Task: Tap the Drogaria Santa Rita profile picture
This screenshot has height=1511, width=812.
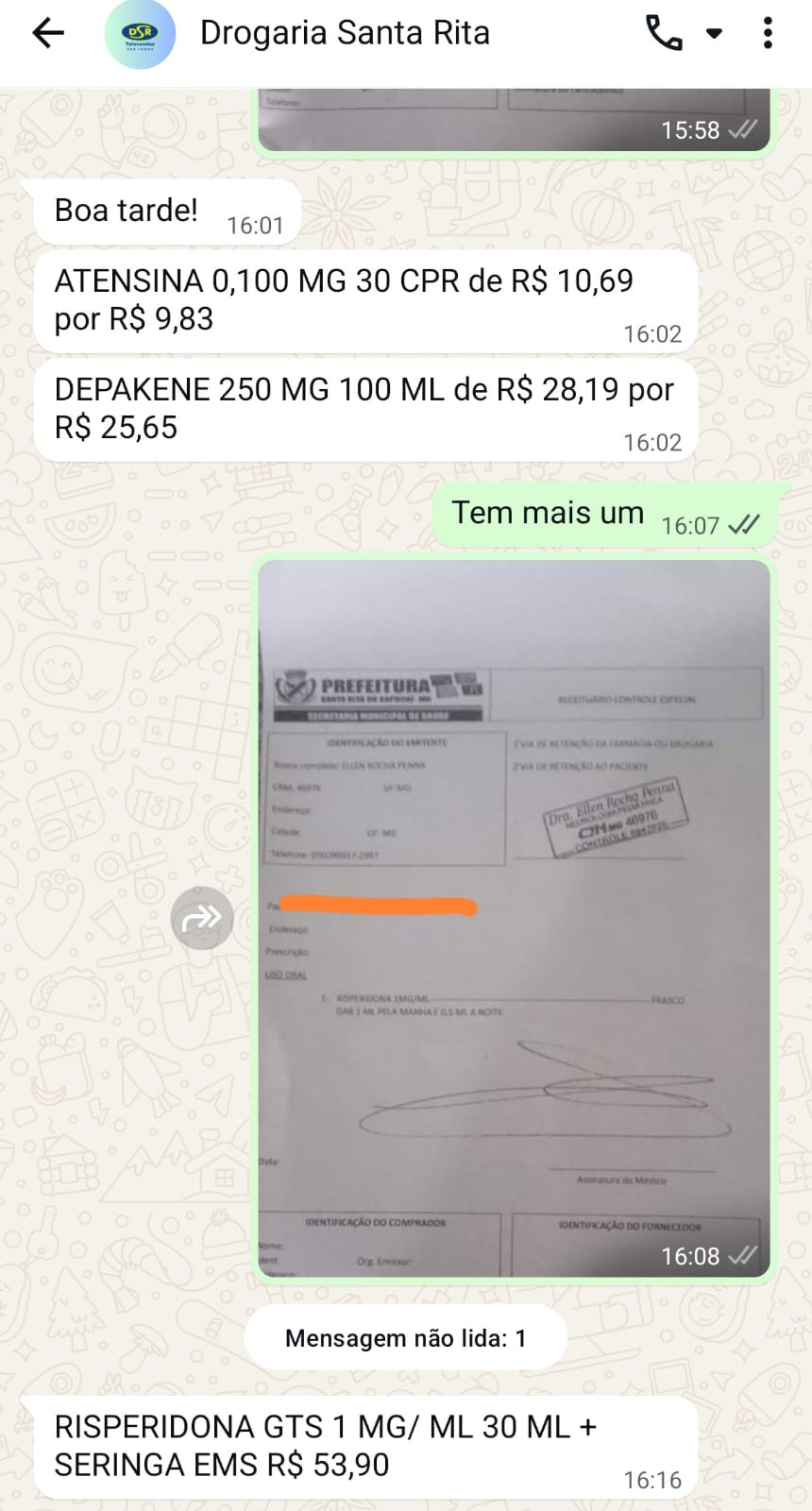Action: [140, 34]
